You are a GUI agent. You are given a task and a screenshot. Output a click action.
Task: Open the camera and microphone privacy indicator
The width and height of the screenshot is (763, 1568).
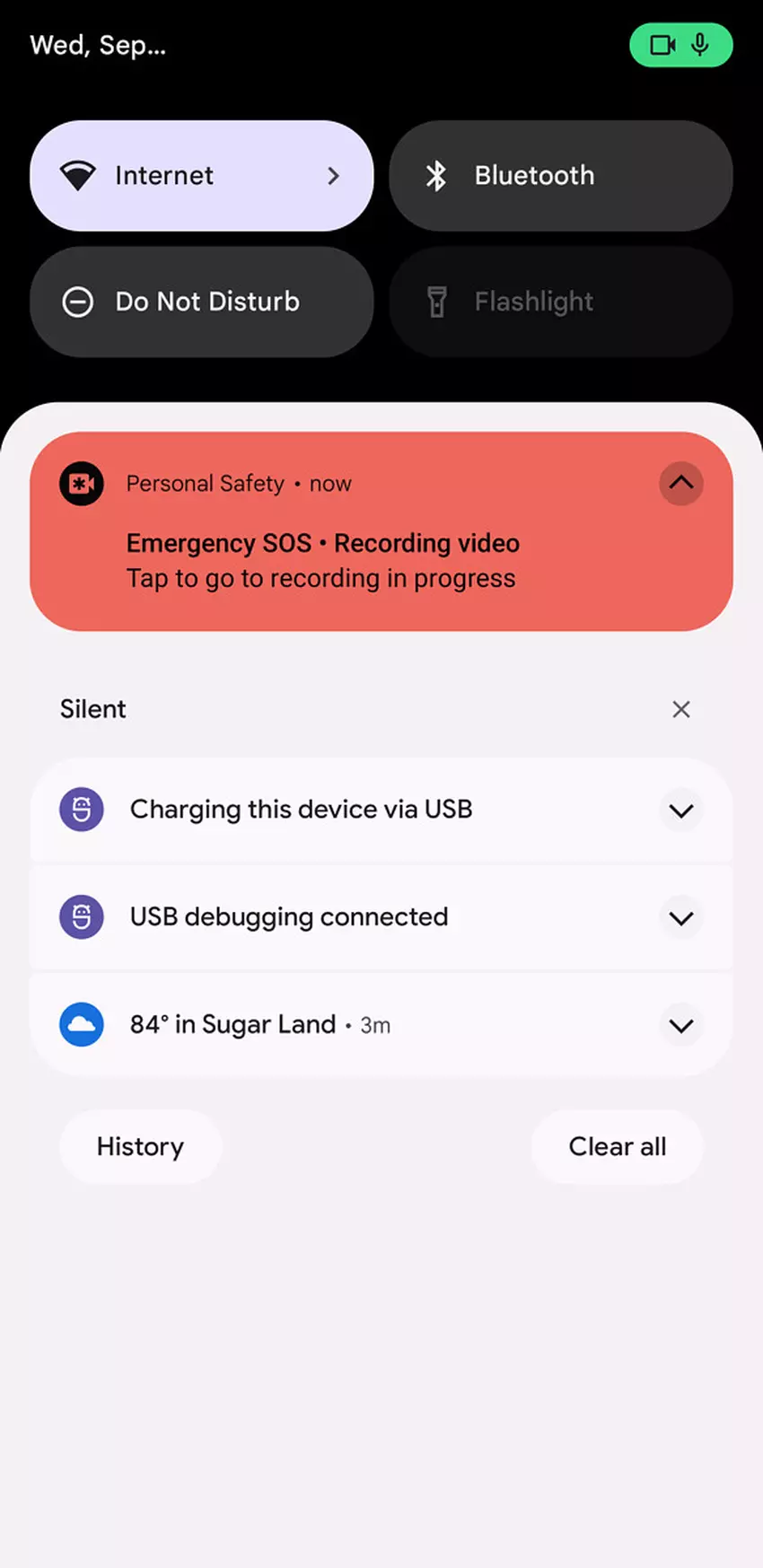tap(680, 45)
